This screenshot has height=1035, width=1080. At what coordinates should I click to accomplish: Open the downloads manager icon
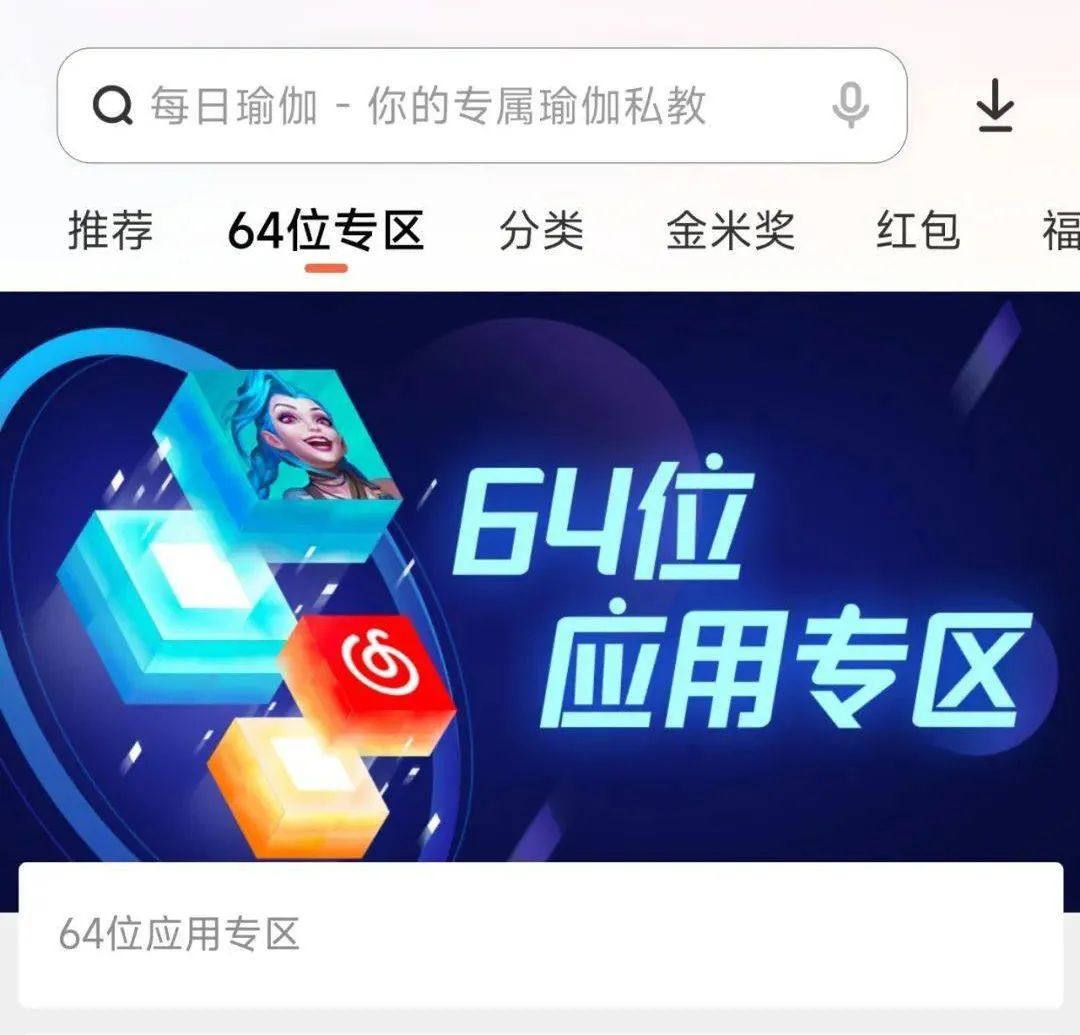[995, 106]
